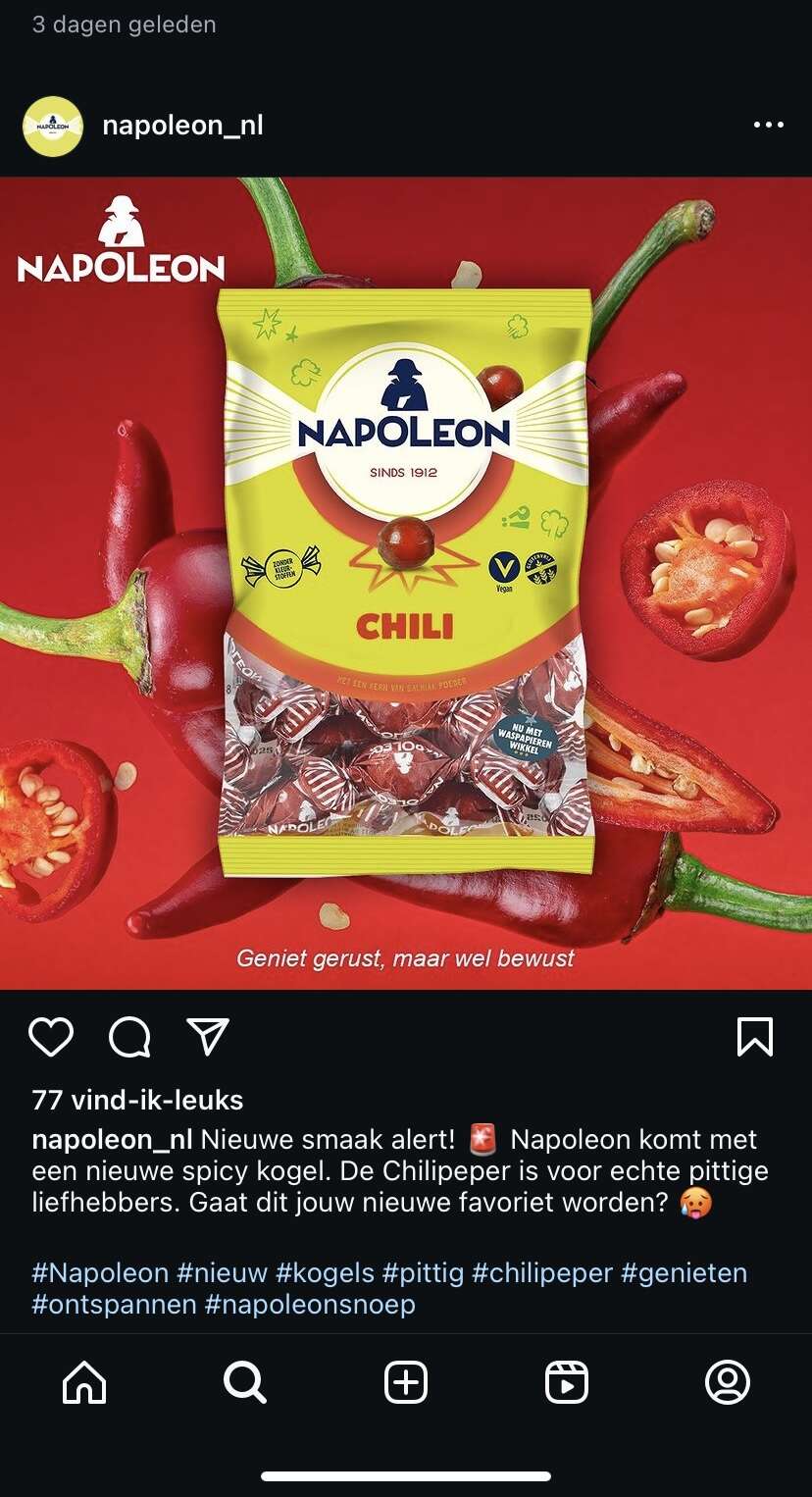Switch to the Search tab
This screenshot has width=812, height=1497.
(245, 1383)
